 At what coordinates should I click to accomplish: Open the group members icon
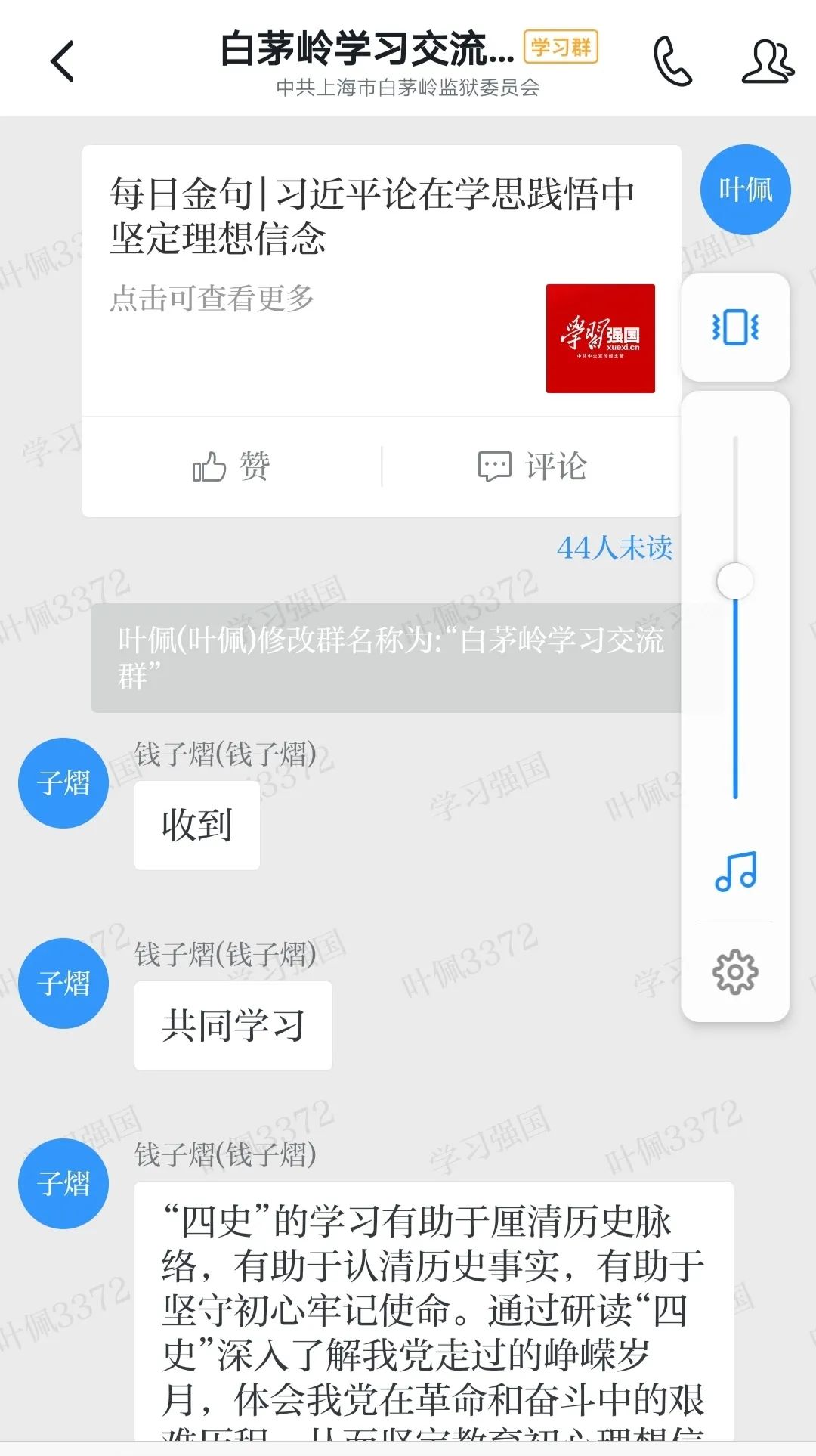tap(767, 62)
